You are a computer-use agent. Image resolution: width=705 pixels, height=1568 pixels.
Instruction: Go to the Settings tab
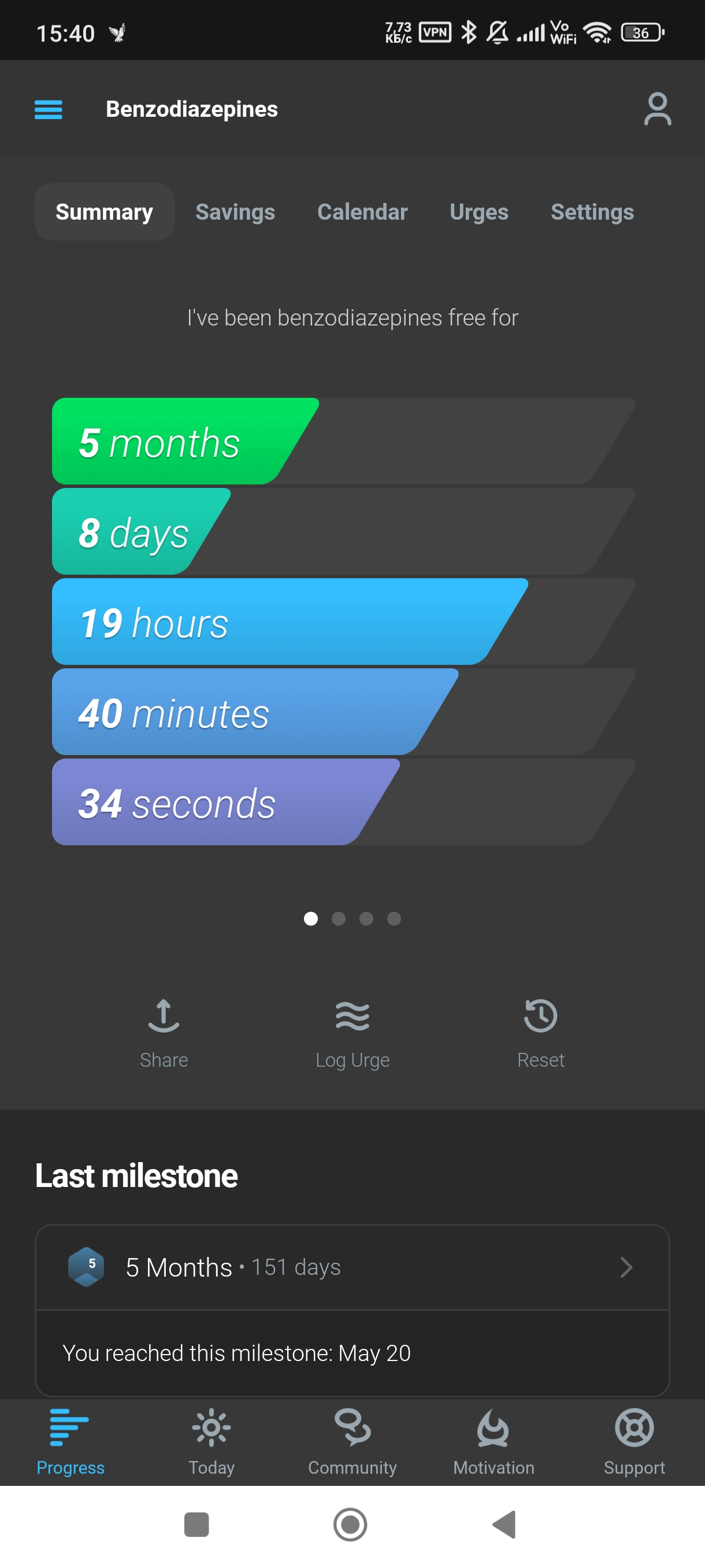coord(592,212)
